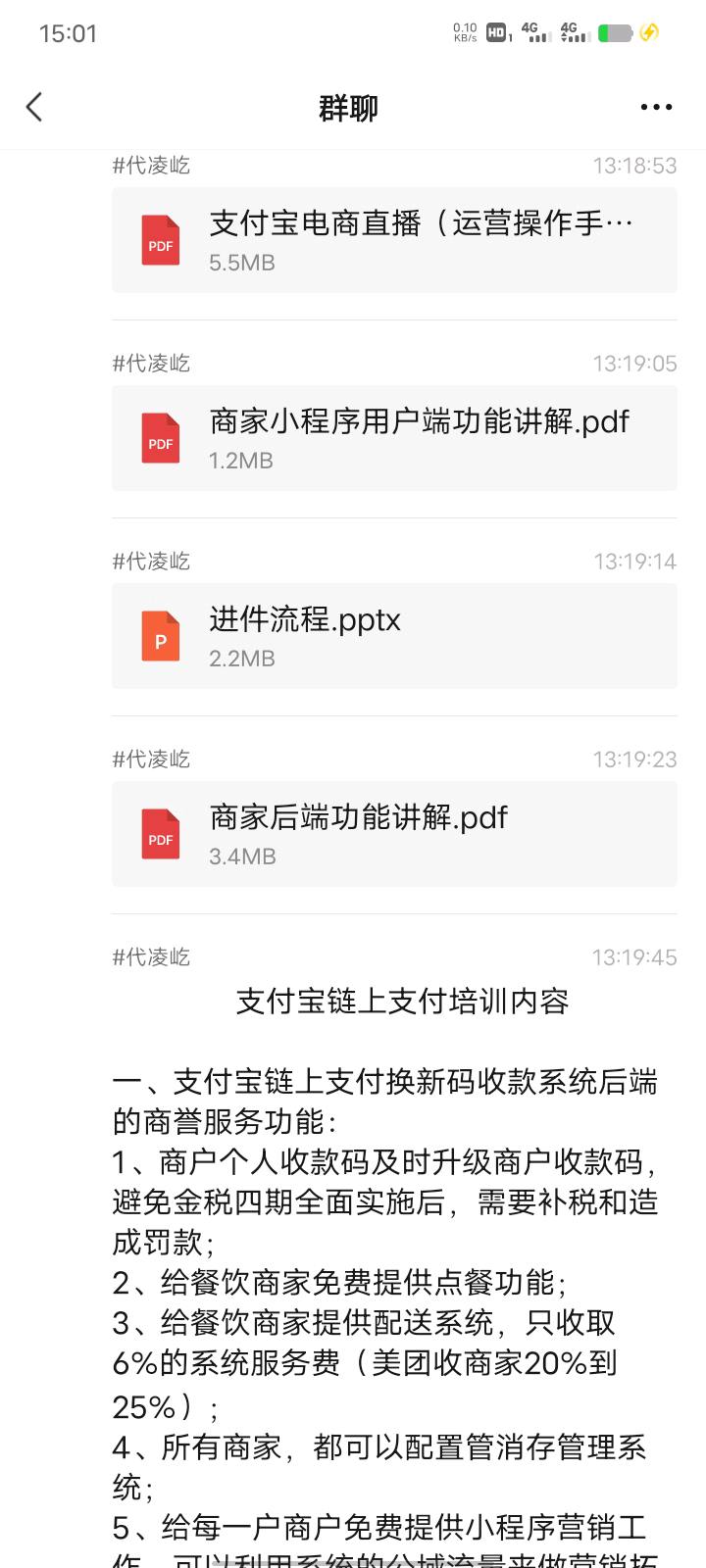Screen dimensions: 706x1568
Task: Open 商家小程序用户端功能讲解.pdf
Action: [x=394, y=438]
